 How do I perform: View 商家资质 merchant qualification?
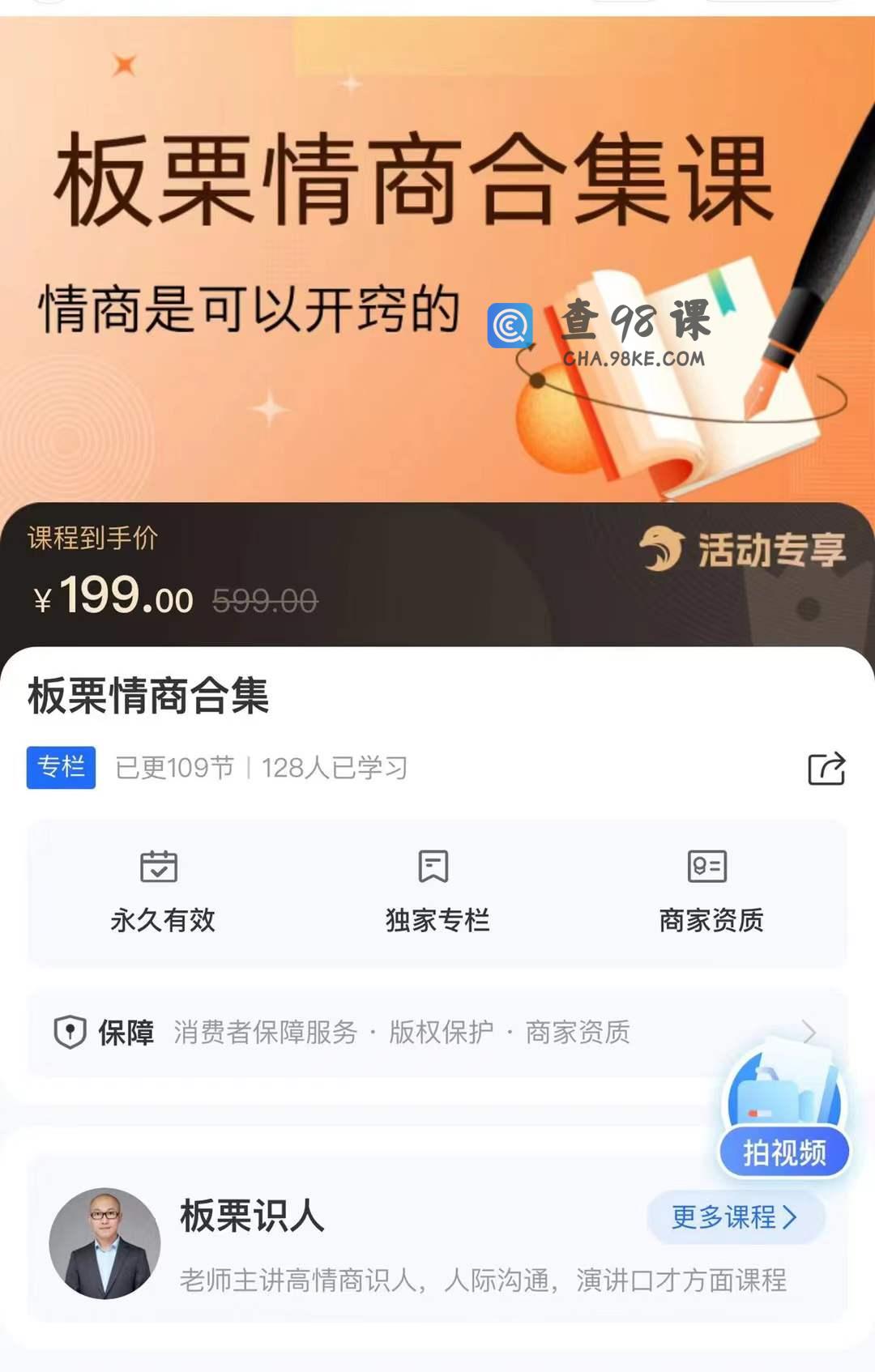711,893
